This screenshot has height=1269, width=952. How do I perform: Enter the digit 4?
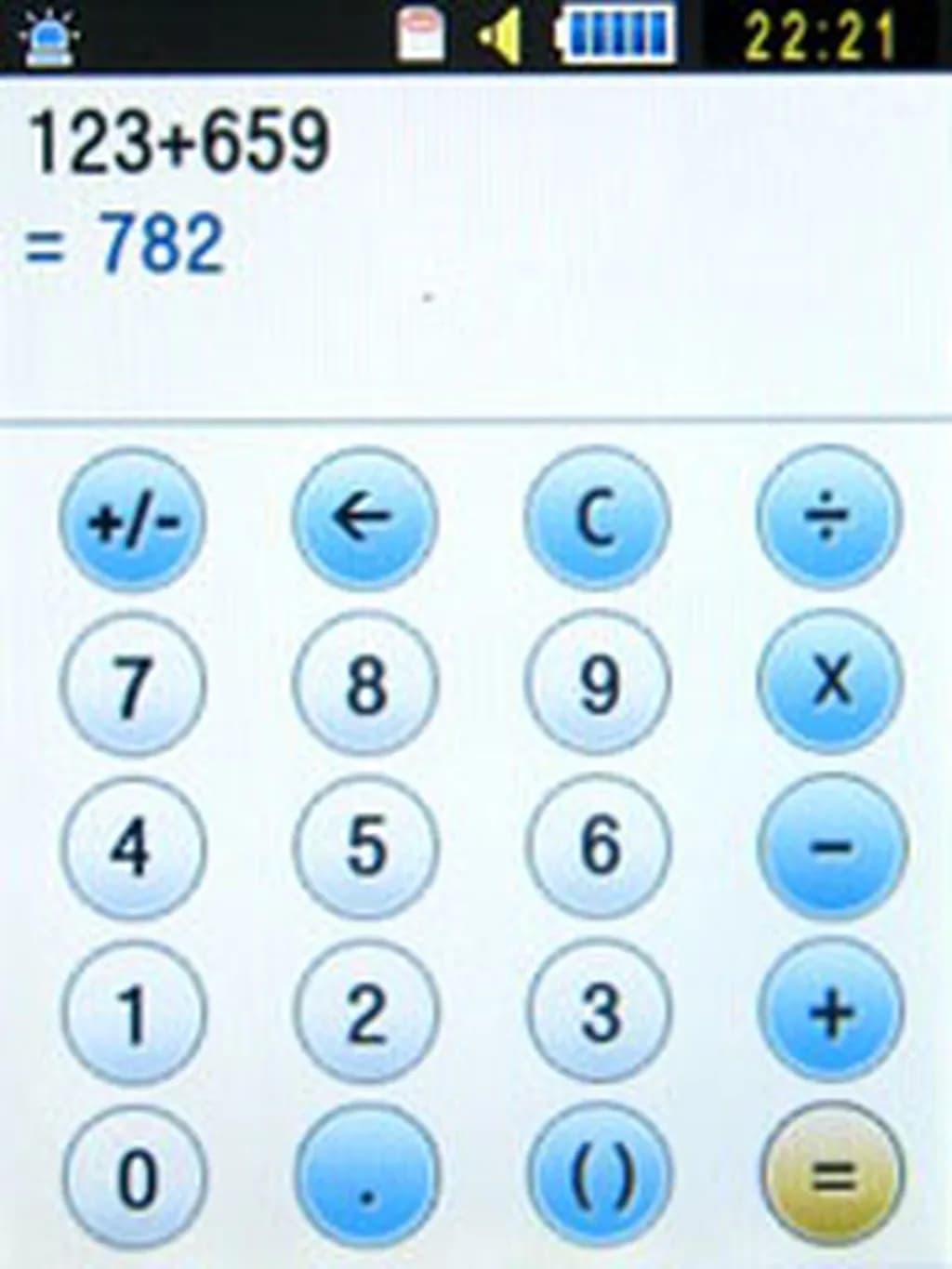[132, 847]
